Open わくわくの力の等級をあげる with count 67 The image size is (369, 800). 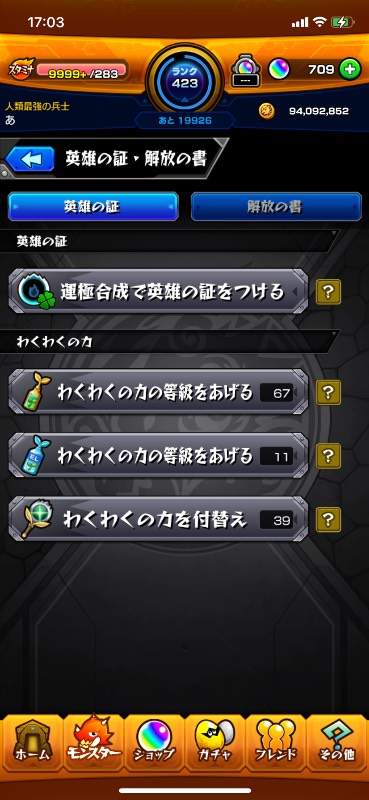pos(158,392)
